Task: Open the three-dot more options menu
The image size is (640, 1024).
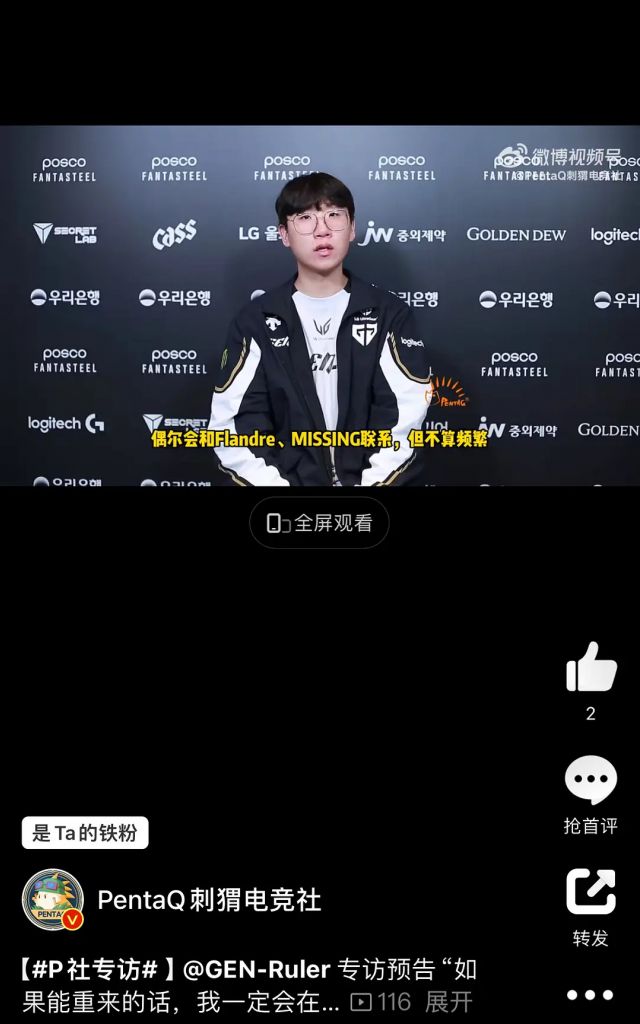Action: point(590,995)
